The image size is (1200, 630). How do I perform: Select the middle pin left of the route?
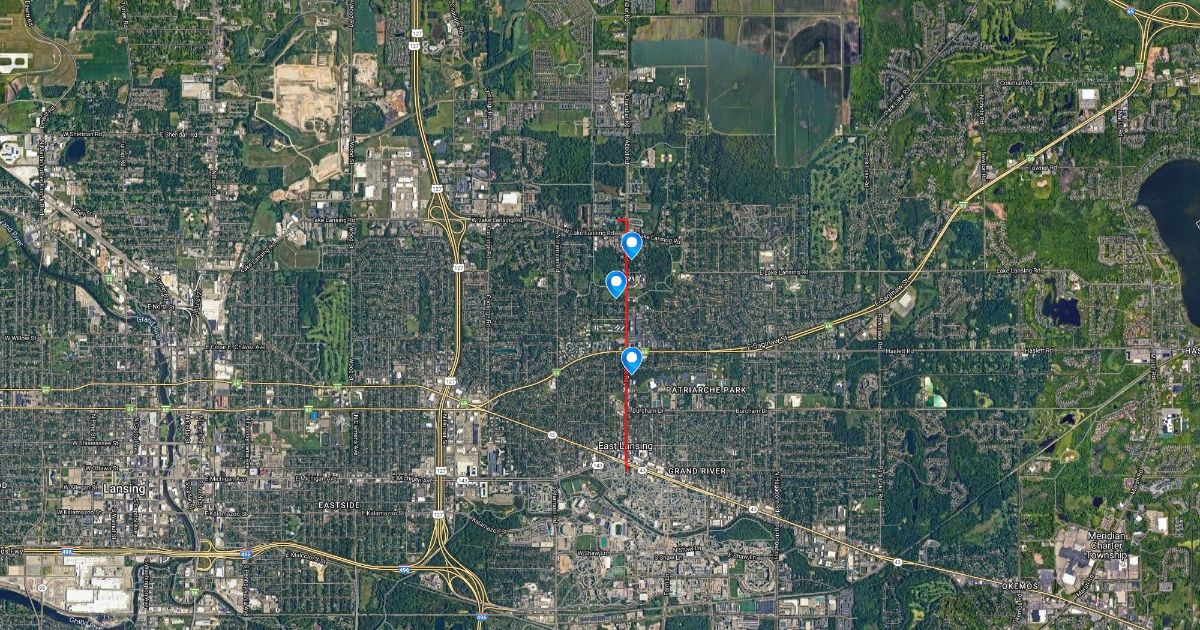point(616,284)
